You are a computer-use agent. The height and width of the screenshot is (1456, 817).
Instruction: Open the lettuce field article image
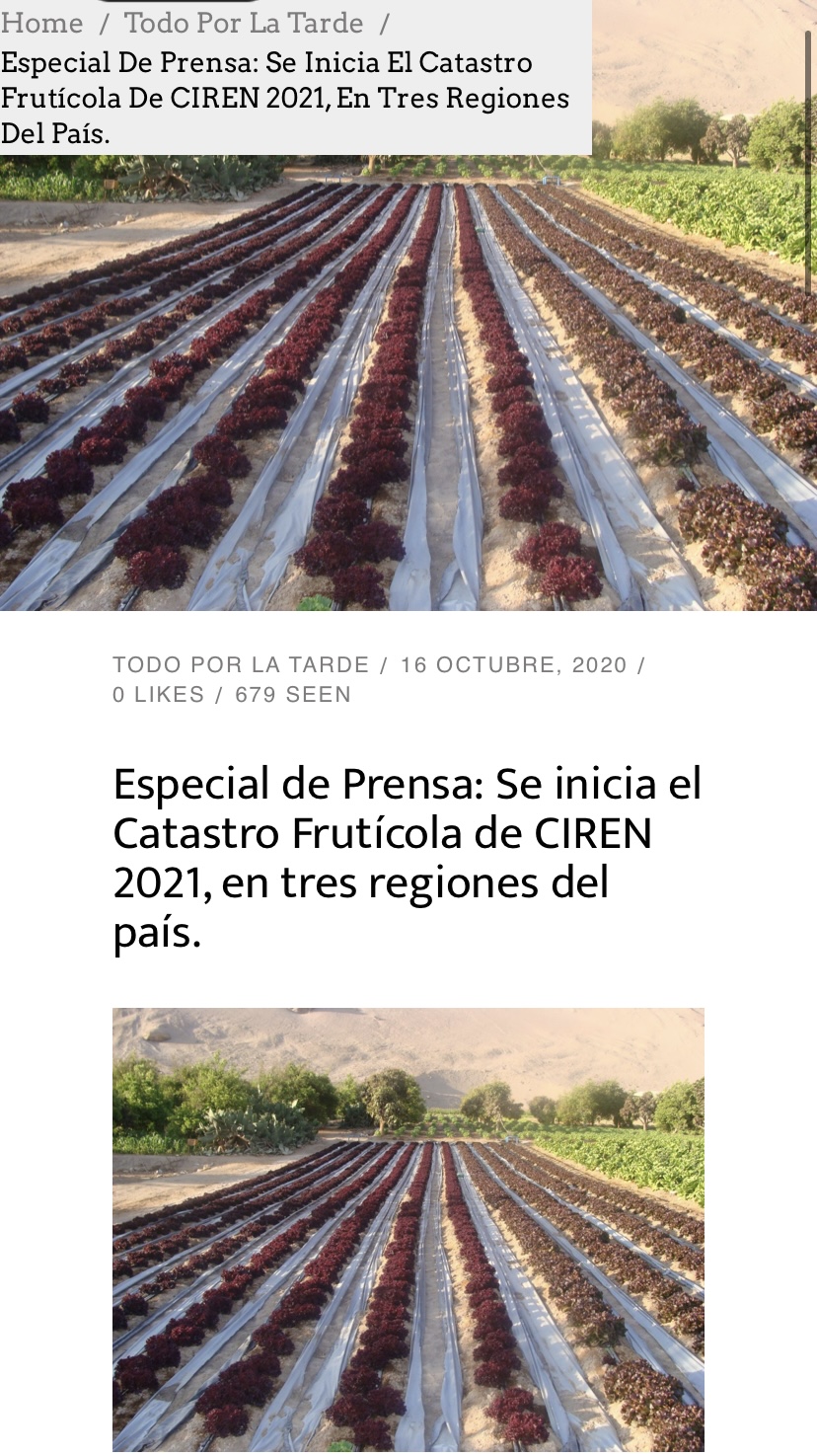click(x=408, y=1228)
